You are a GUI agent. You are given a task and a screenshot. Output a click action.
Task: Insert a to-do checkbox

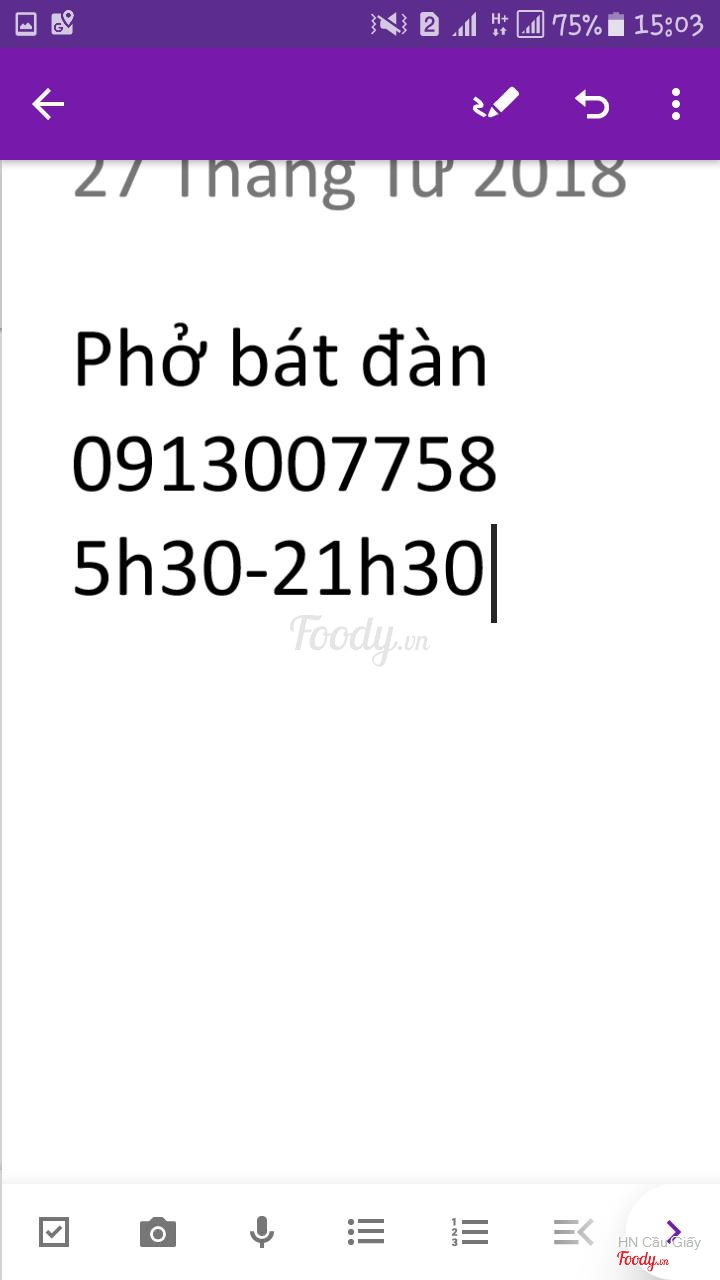point(54,1231)
